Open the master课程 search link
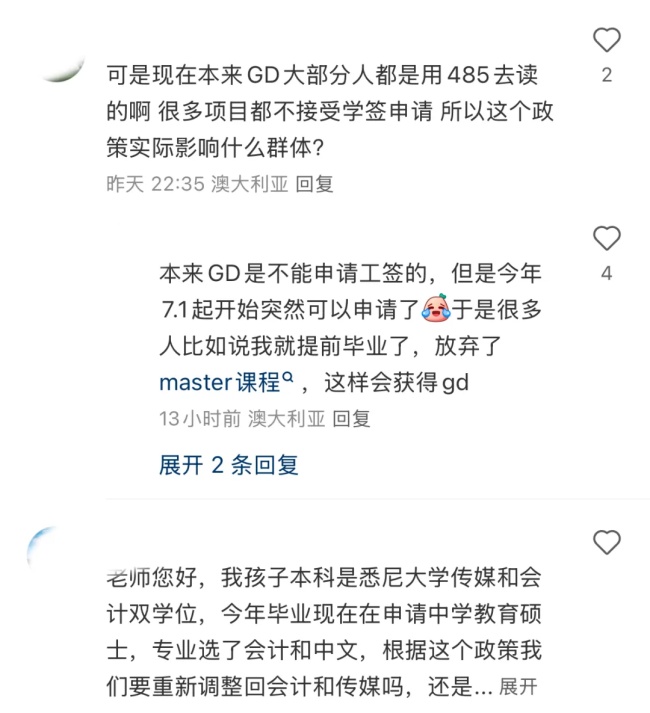The image size is (650, 713). (x=225, y=382)
